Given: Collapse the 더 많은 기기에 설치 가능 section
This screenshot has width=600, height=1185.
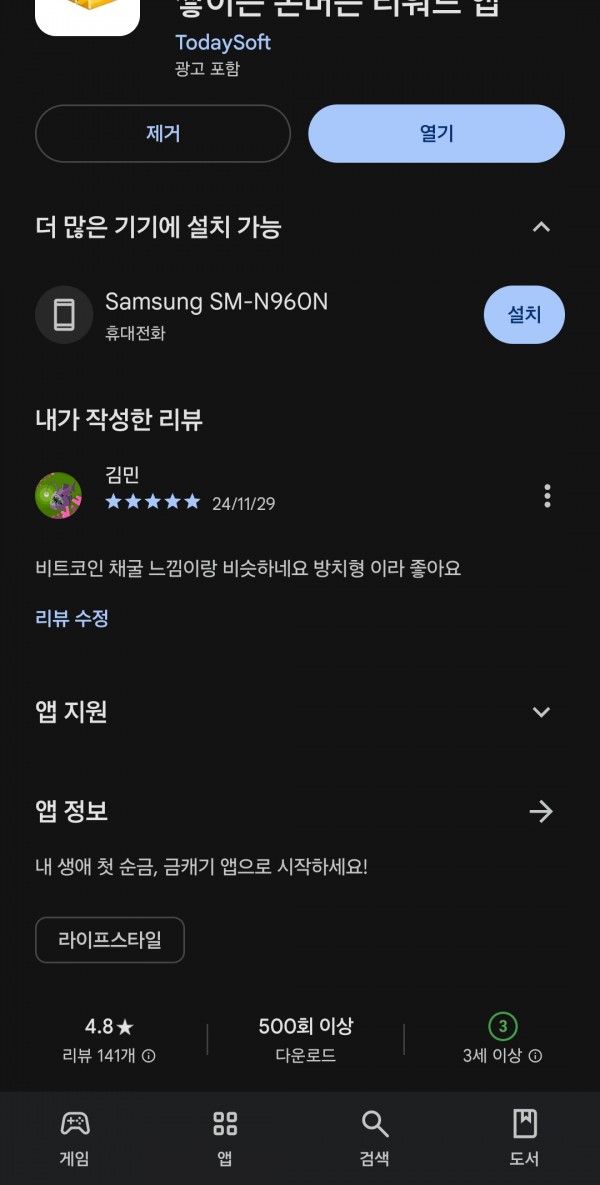Looking at the screenshot, I should tap(541, 227).
